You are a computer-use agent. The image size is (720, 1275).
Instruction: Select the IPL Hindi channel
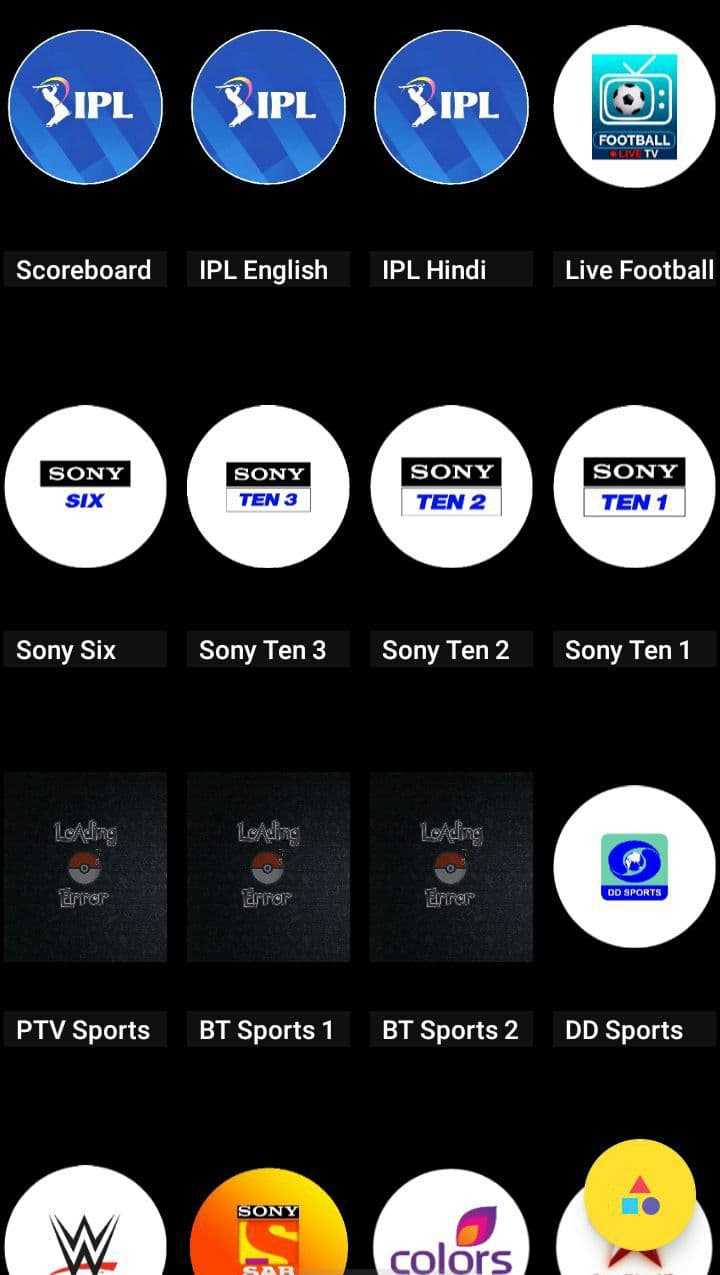(x=451, y=107)
